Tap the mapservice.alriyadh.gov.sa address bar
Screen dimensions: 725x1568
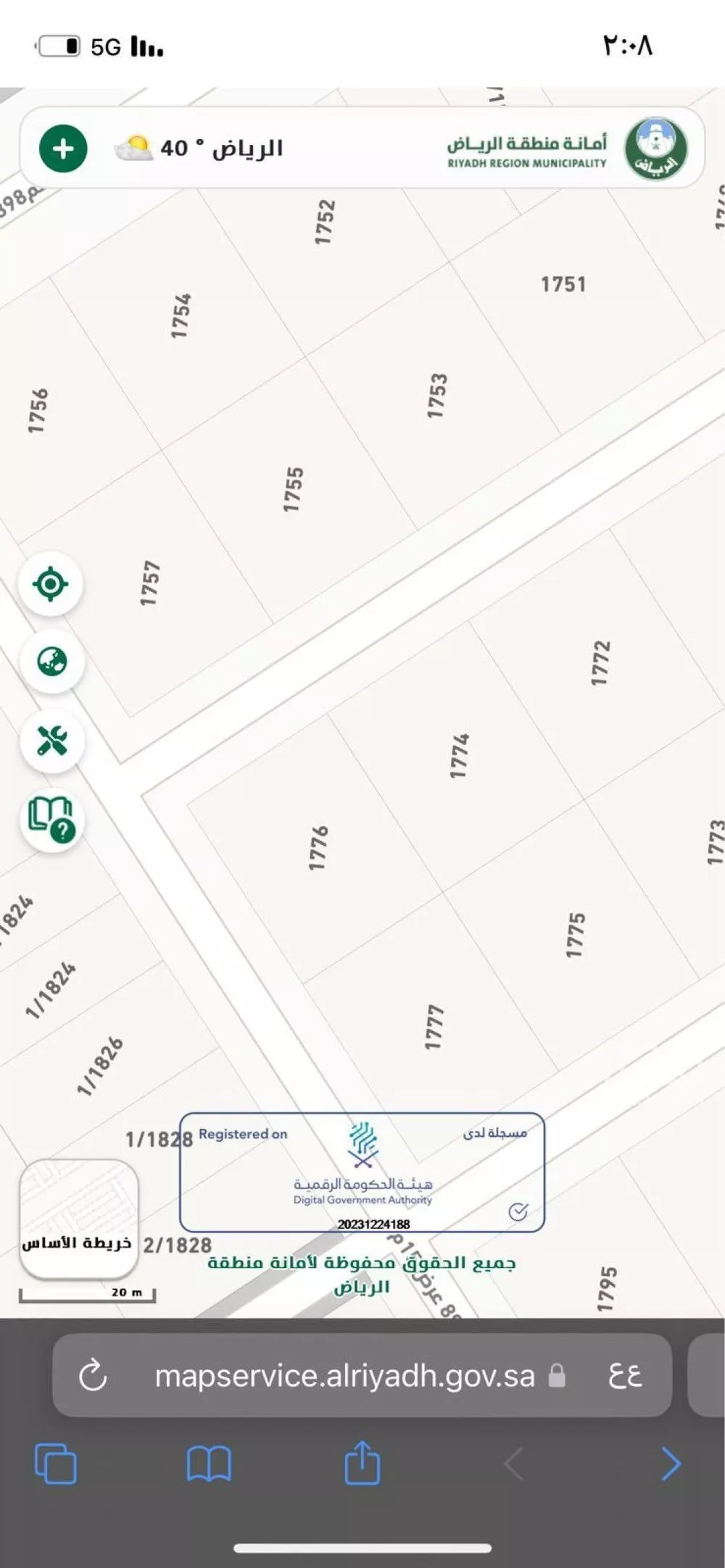(x=345, y=1375)
